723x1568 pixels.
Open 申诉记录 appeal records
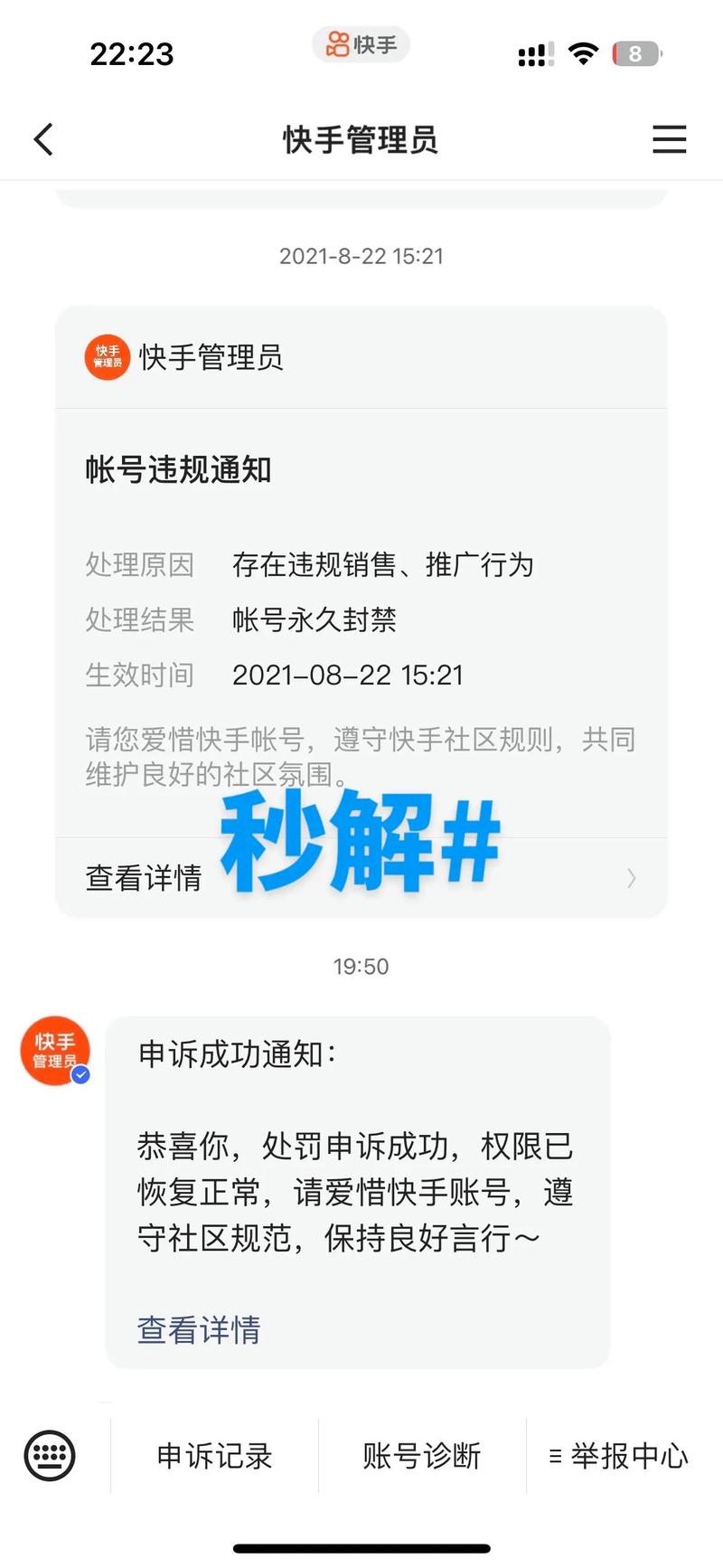click(x=213, y=1456)
